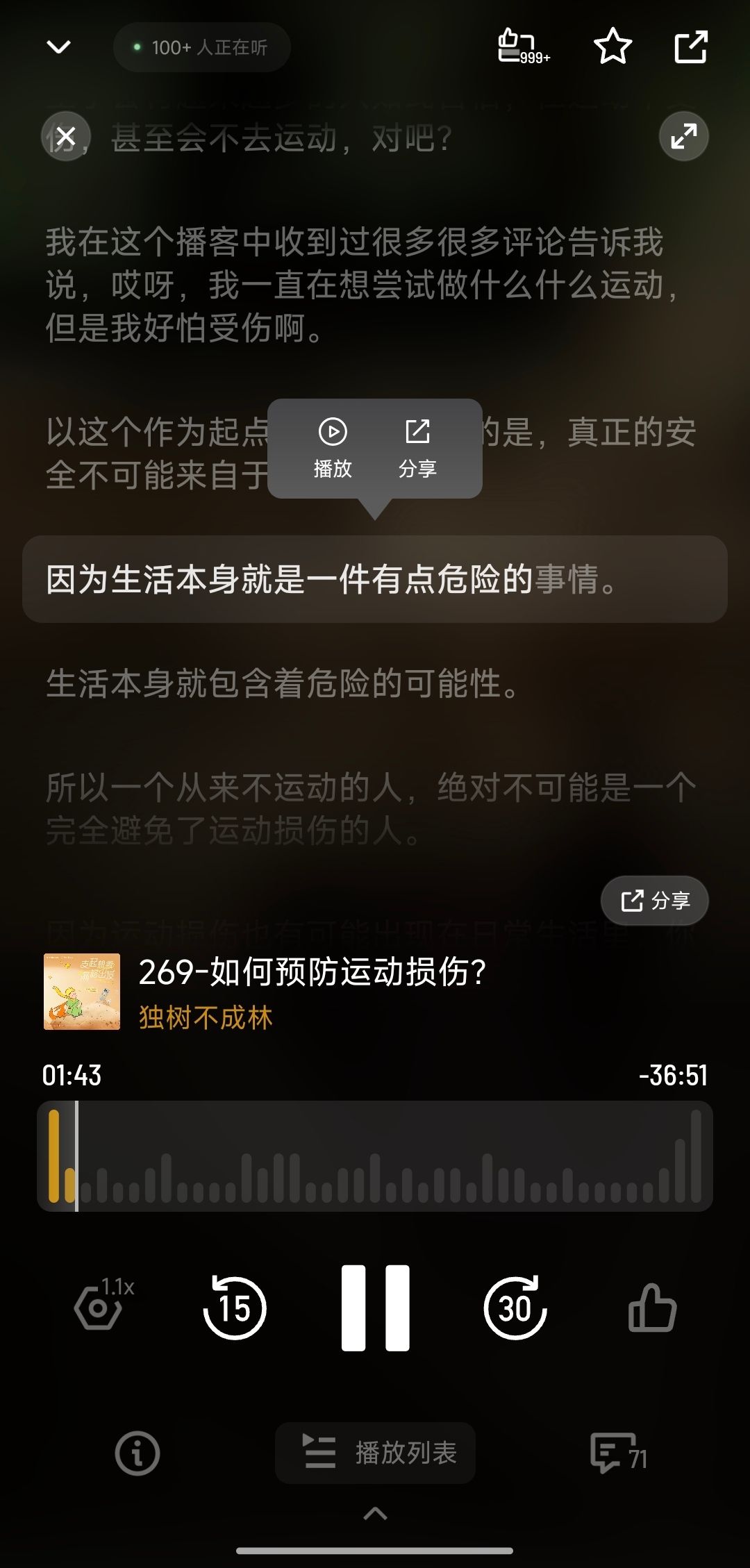The width and height of the screenshot is (750, 1568).
Task: Seek using the waveform progress bar
Action: coord(375,1156)
